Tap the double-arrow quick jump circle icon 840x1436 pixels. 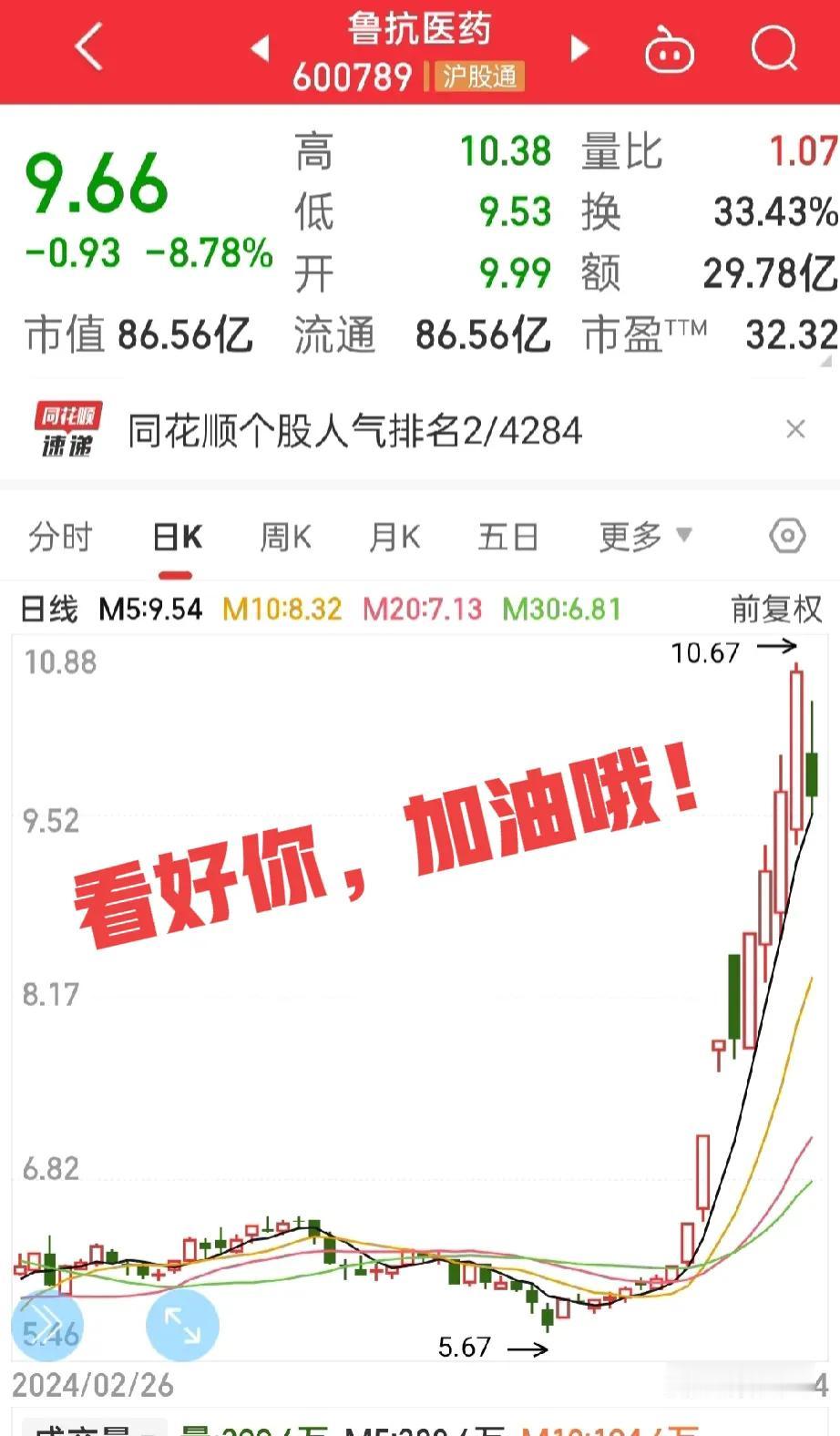pos(47,1326)
